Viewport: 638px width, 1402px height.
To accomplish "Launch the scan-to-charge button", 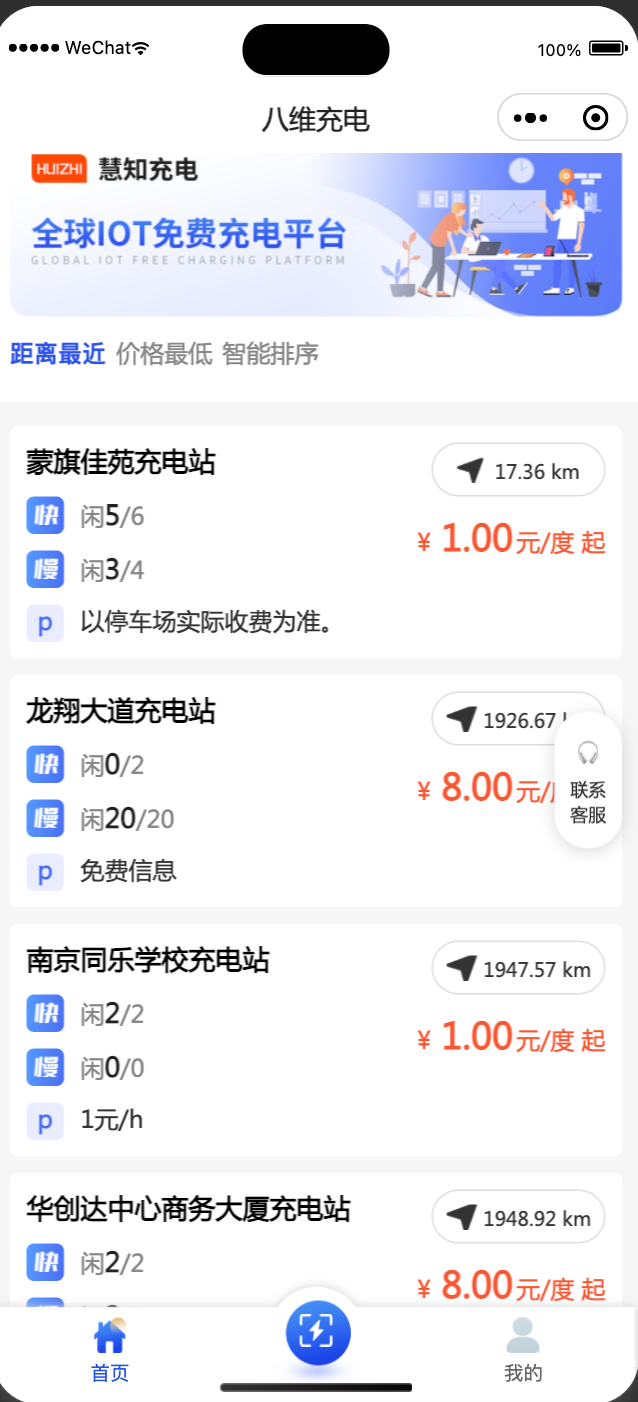I will click(318, 1333).
